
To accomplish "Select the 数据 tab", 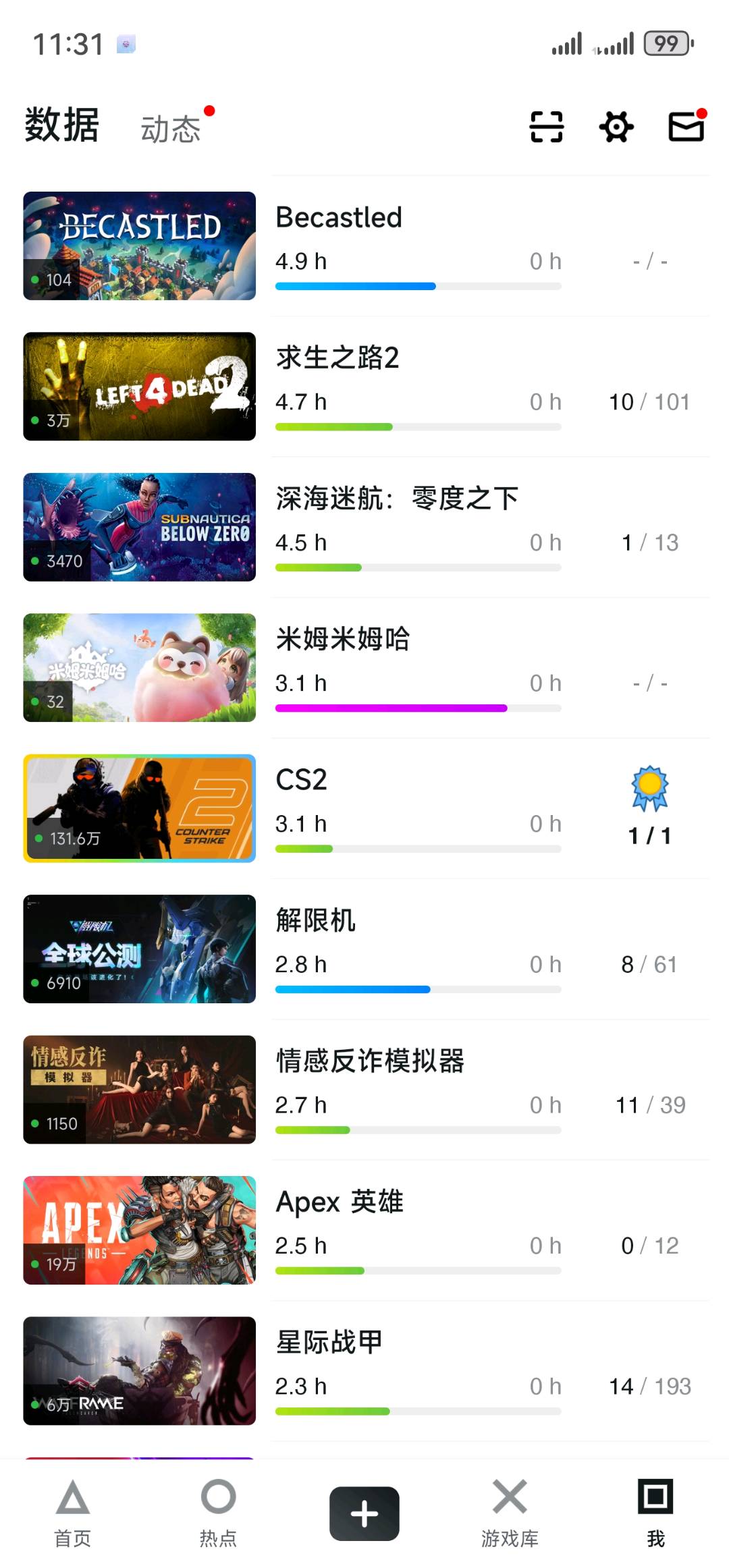I will [x=62, y=125].
